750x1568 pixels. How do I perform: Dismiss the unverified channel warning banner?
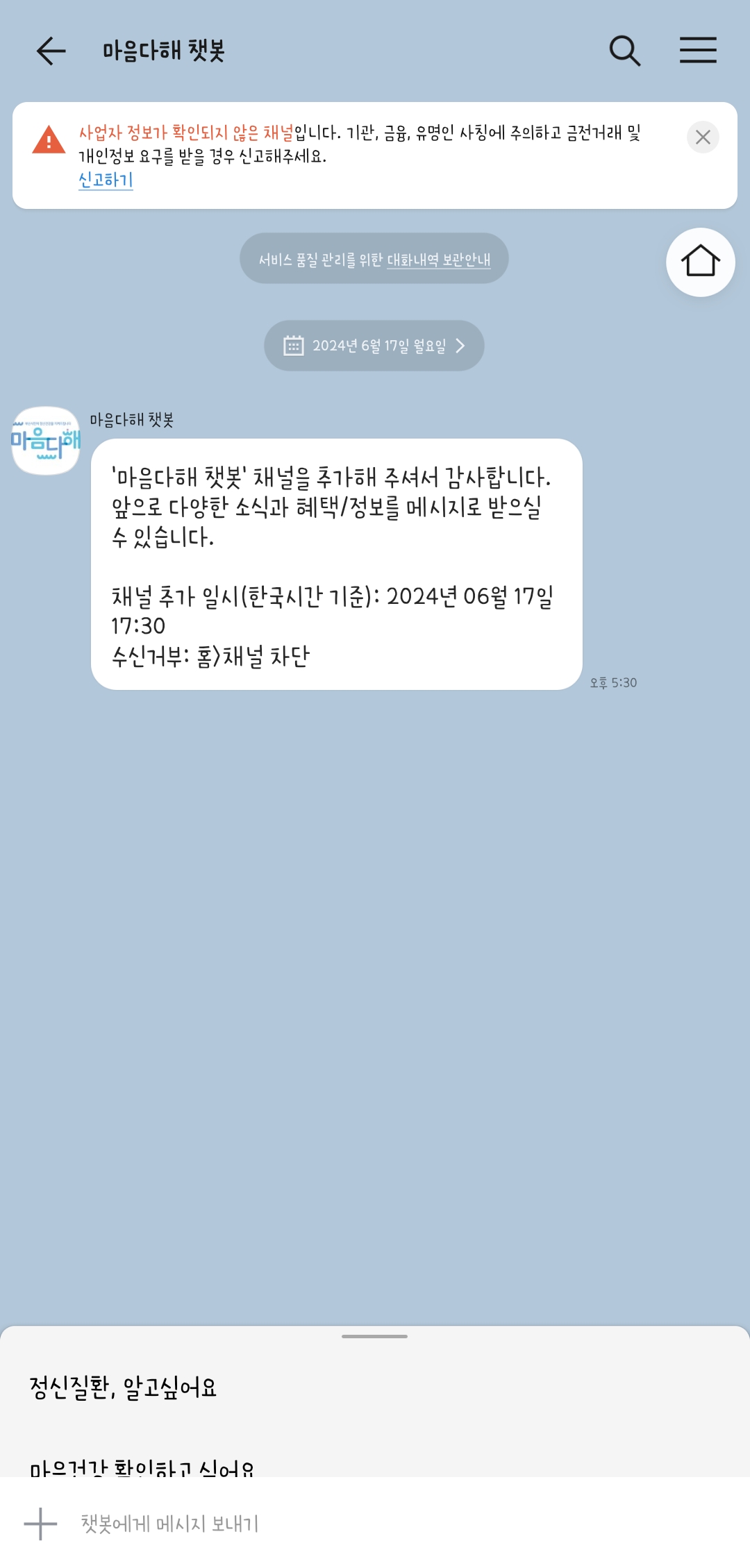(703, 137)
